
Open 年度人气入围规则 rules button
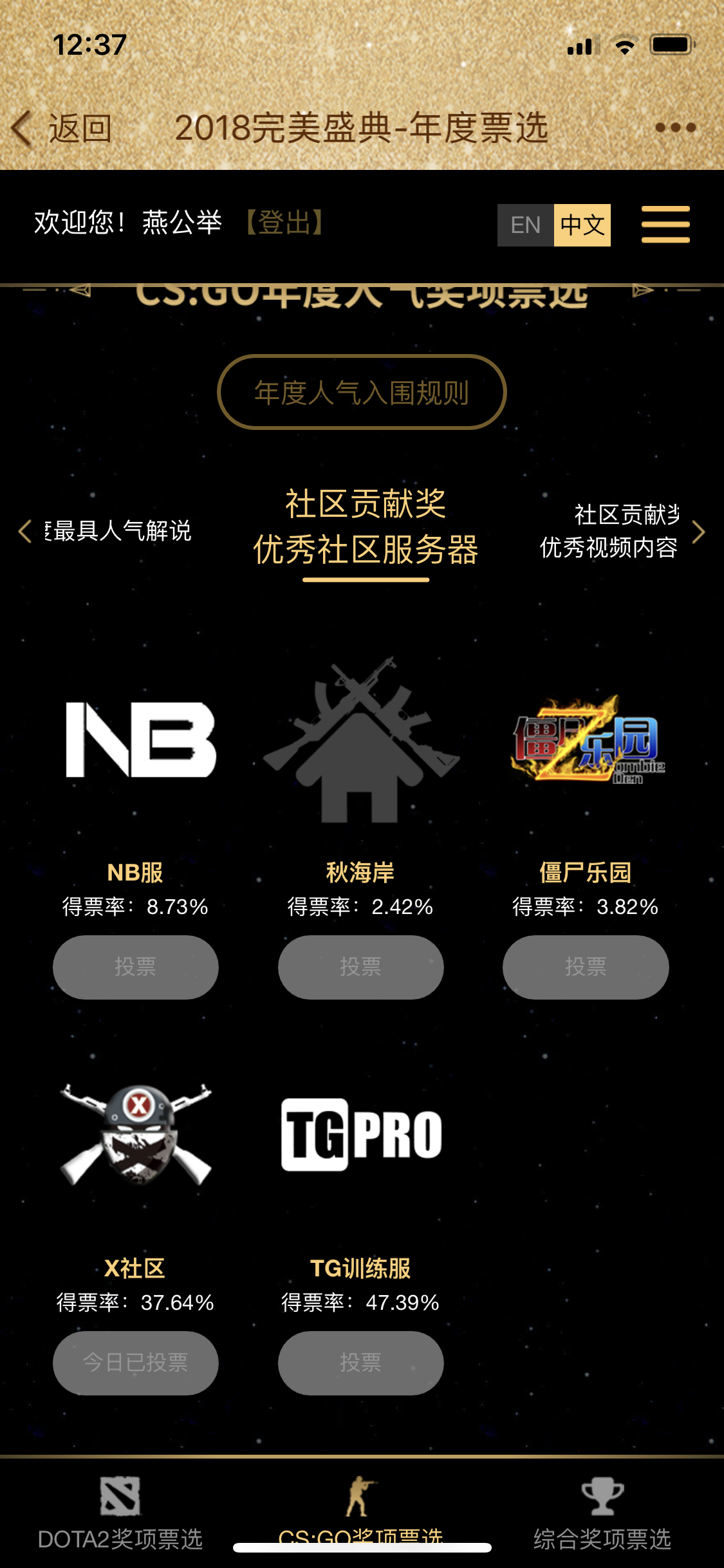click(362, 393)
